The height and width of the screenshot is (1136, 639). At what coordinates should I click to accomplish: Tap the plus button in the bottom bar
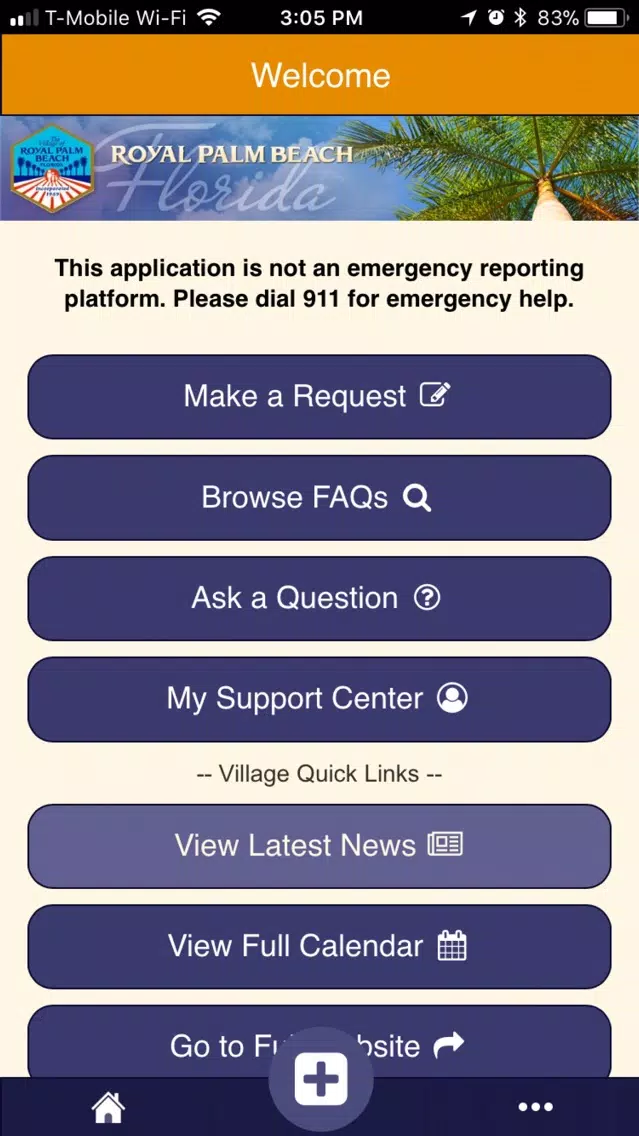click(321, 1079)
